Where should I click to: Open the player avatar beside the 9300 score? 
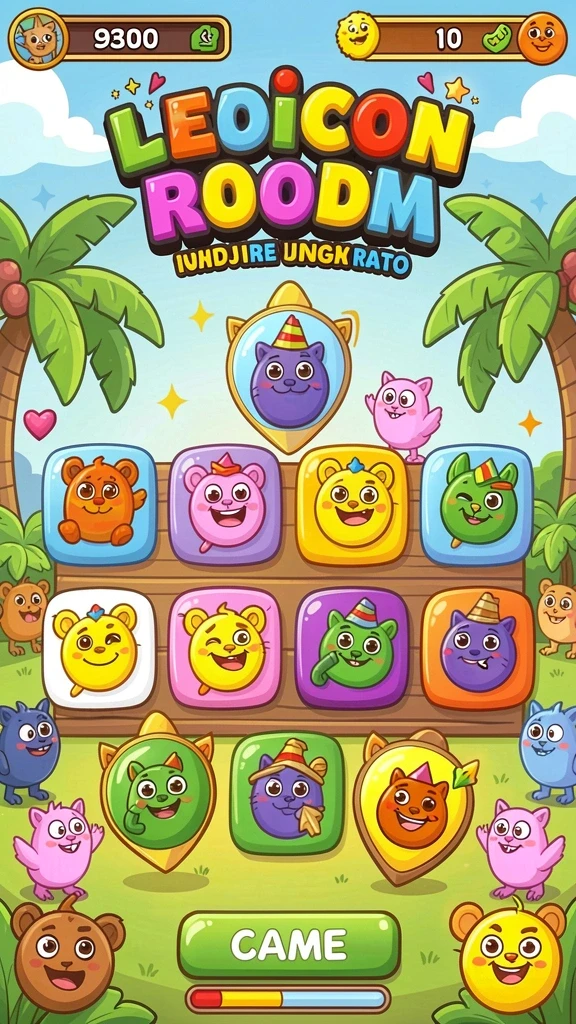pos(38,39)
